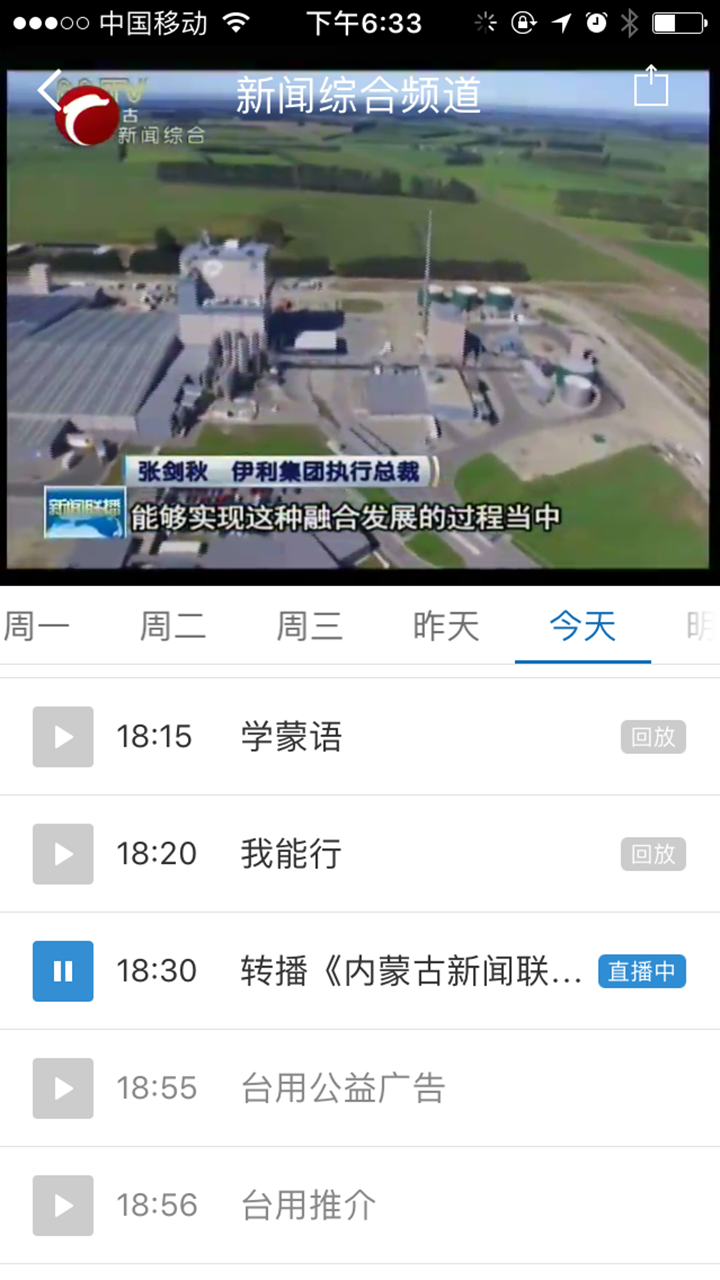Select the 18:55 台用公益广告 row
This screenshot has width=720, height=1280.
coord(360,1088)
